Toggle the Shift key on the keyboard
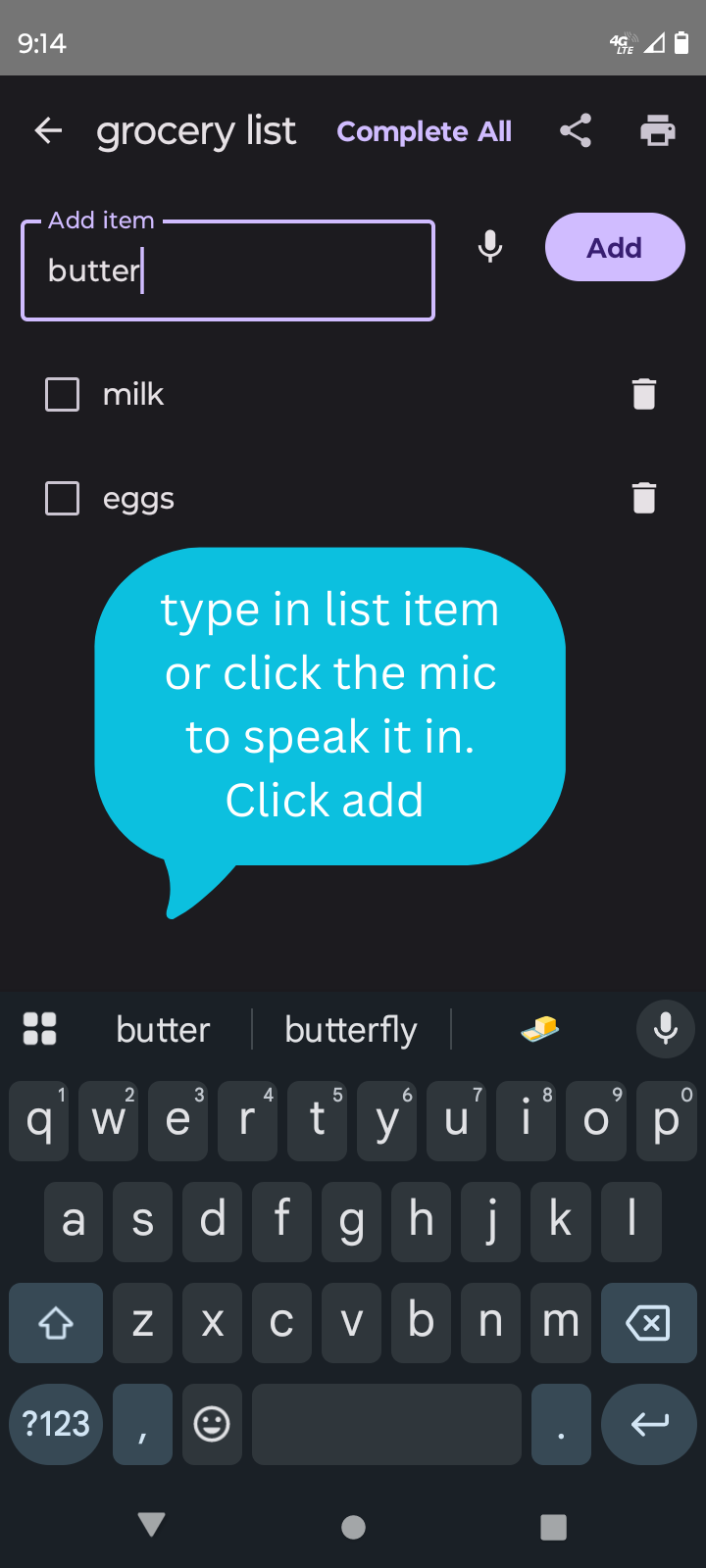706x1568 pixels. point(55,1323)
